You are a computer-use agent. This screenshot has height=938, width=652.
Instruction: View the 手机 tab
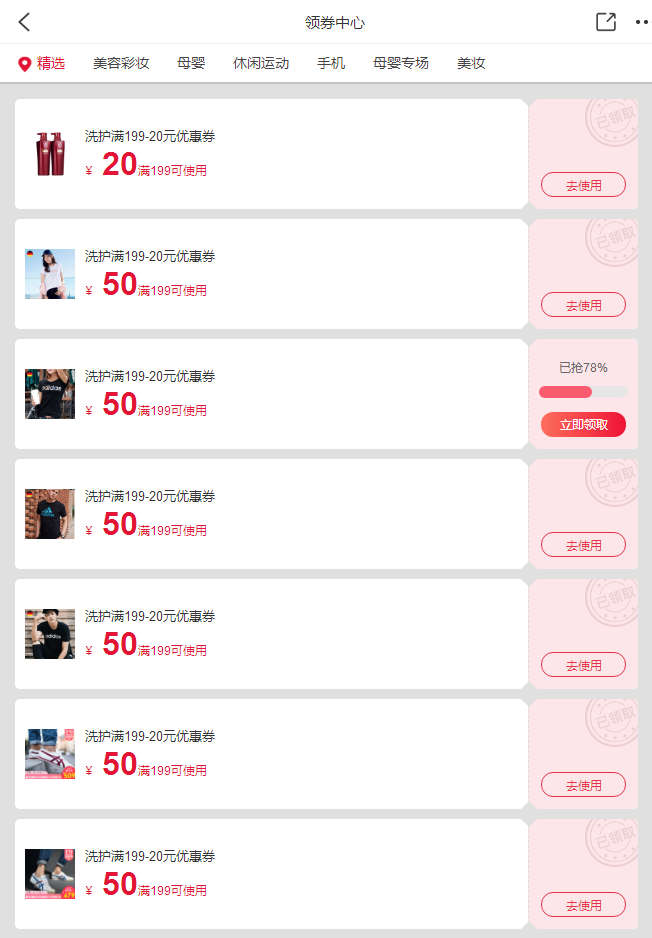331,63
